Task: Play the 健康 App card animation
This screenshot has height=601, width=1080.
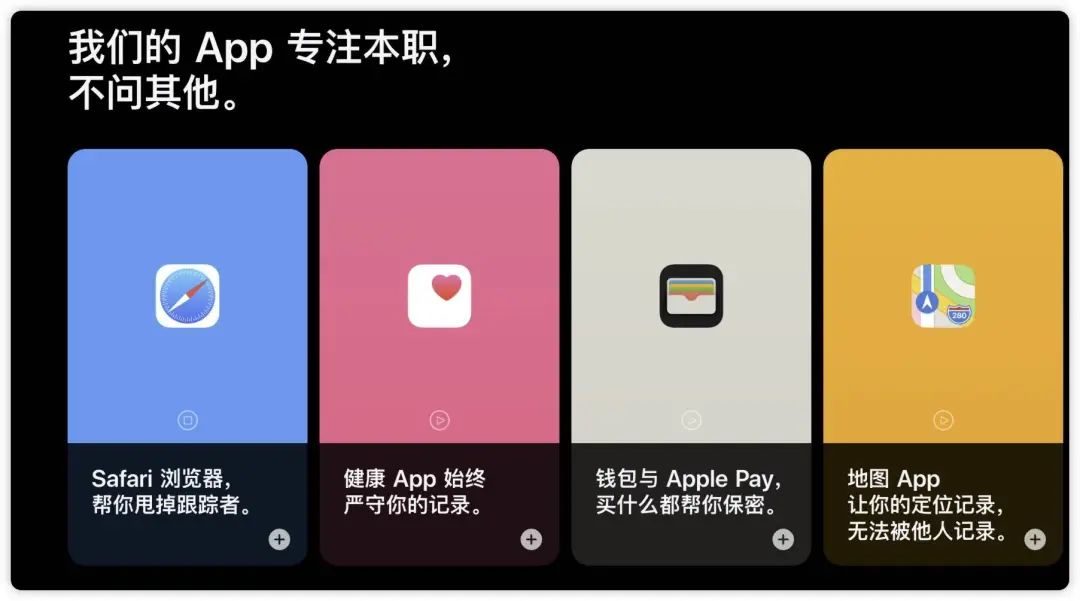Action: [439, 420]
